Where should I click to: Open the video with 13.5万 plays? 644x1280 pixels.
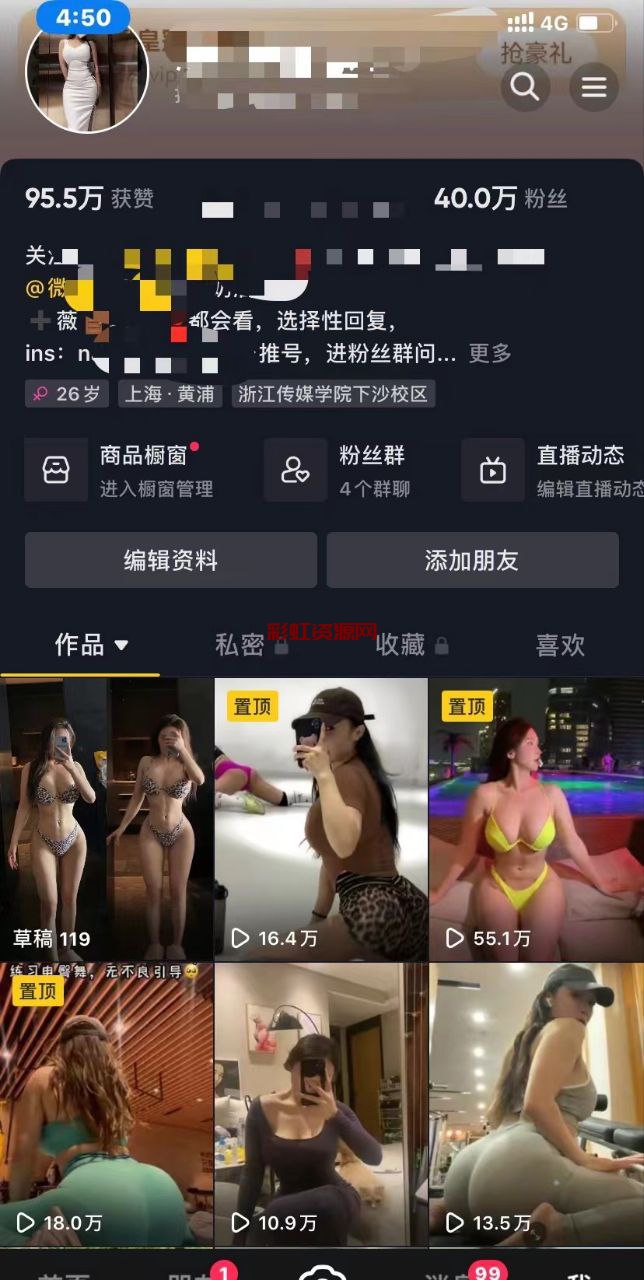coord(536,1103)
